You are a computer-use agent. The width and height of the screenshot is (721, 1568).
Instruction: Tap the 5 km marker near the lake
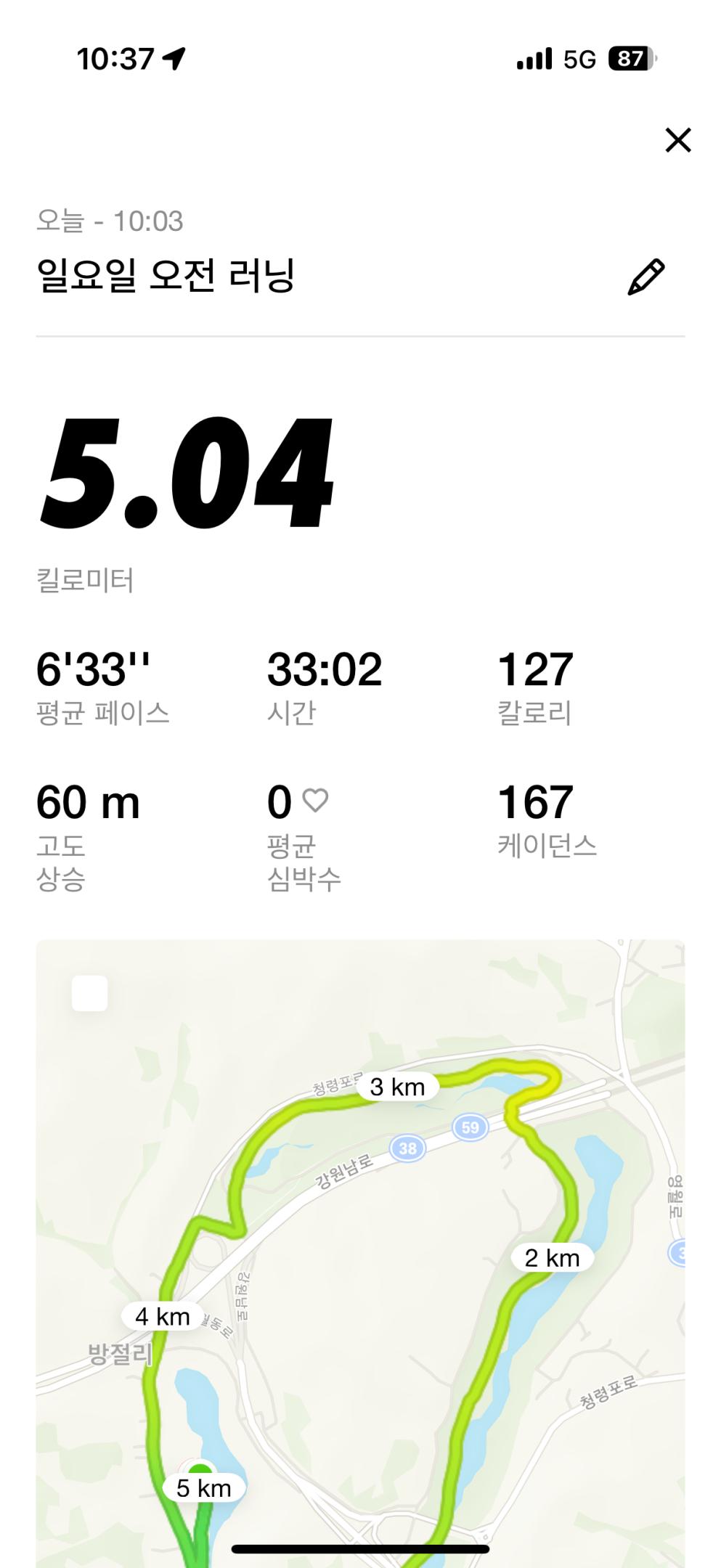204,1487
